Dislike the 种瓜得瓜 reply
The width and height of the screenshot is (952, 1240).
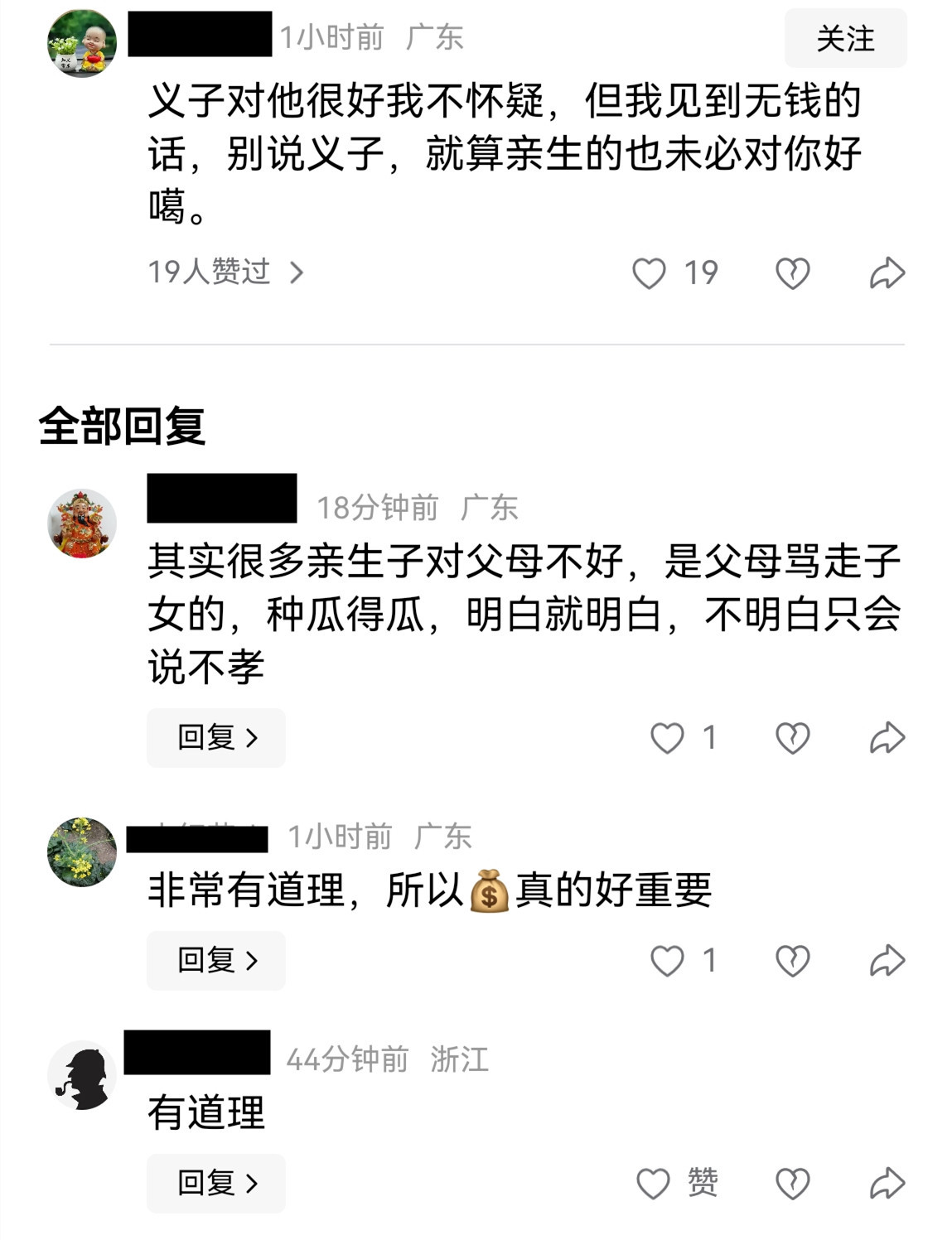[792, 737]
